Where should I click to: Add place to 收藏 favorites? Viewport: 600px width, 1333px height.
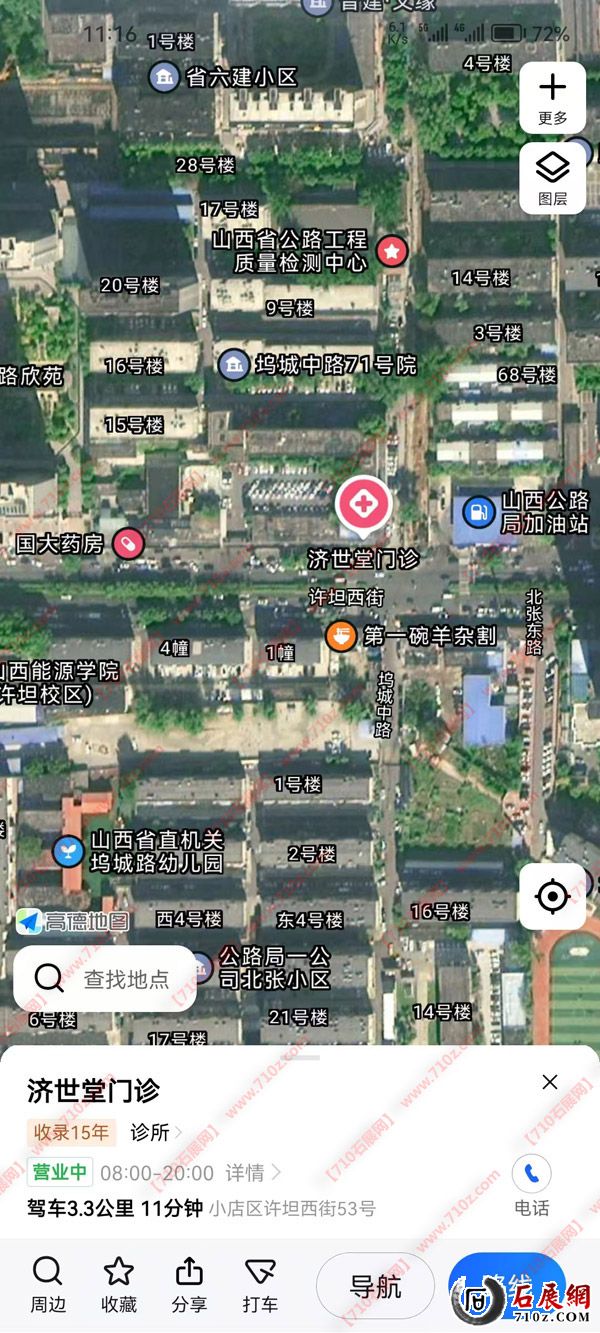[x=119, y=1285]
